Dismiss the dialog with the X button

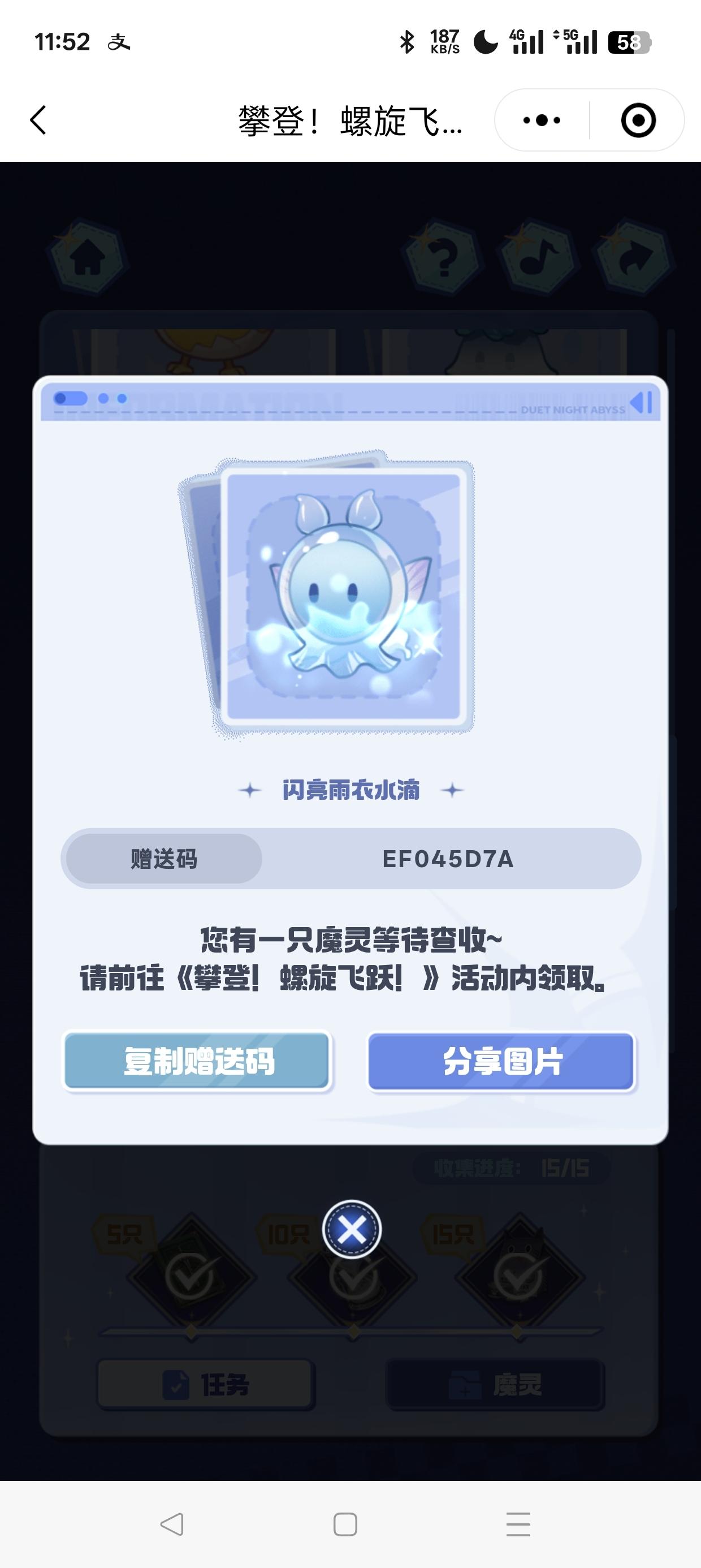coord(351,1230)
